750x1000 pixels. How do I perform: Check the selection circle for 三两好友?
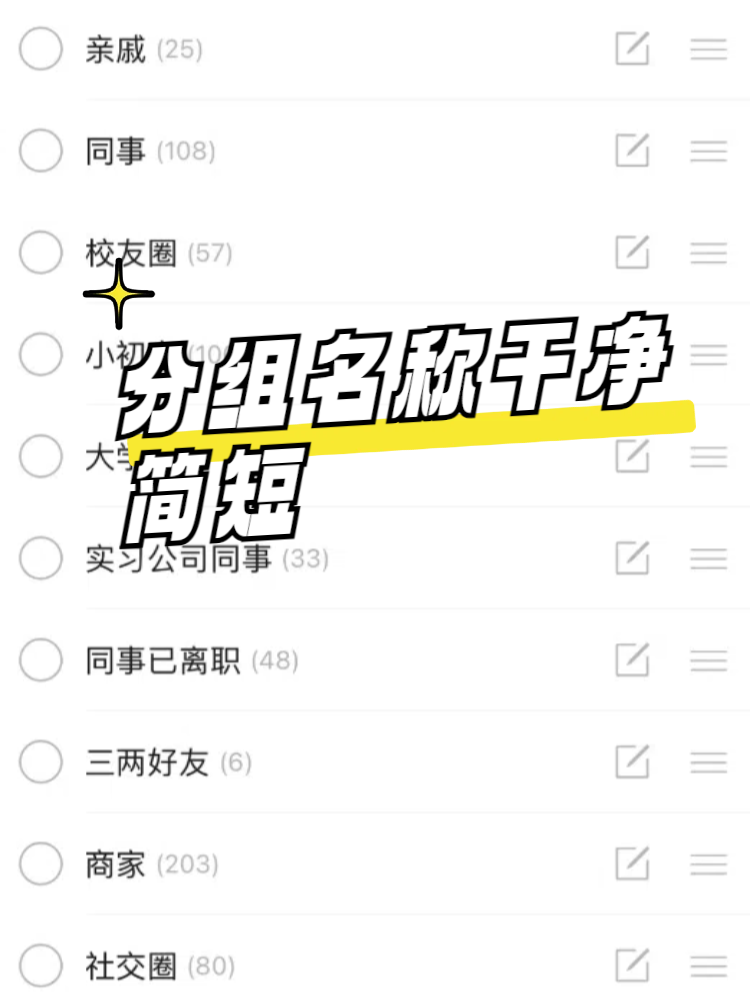coord(41,762)
